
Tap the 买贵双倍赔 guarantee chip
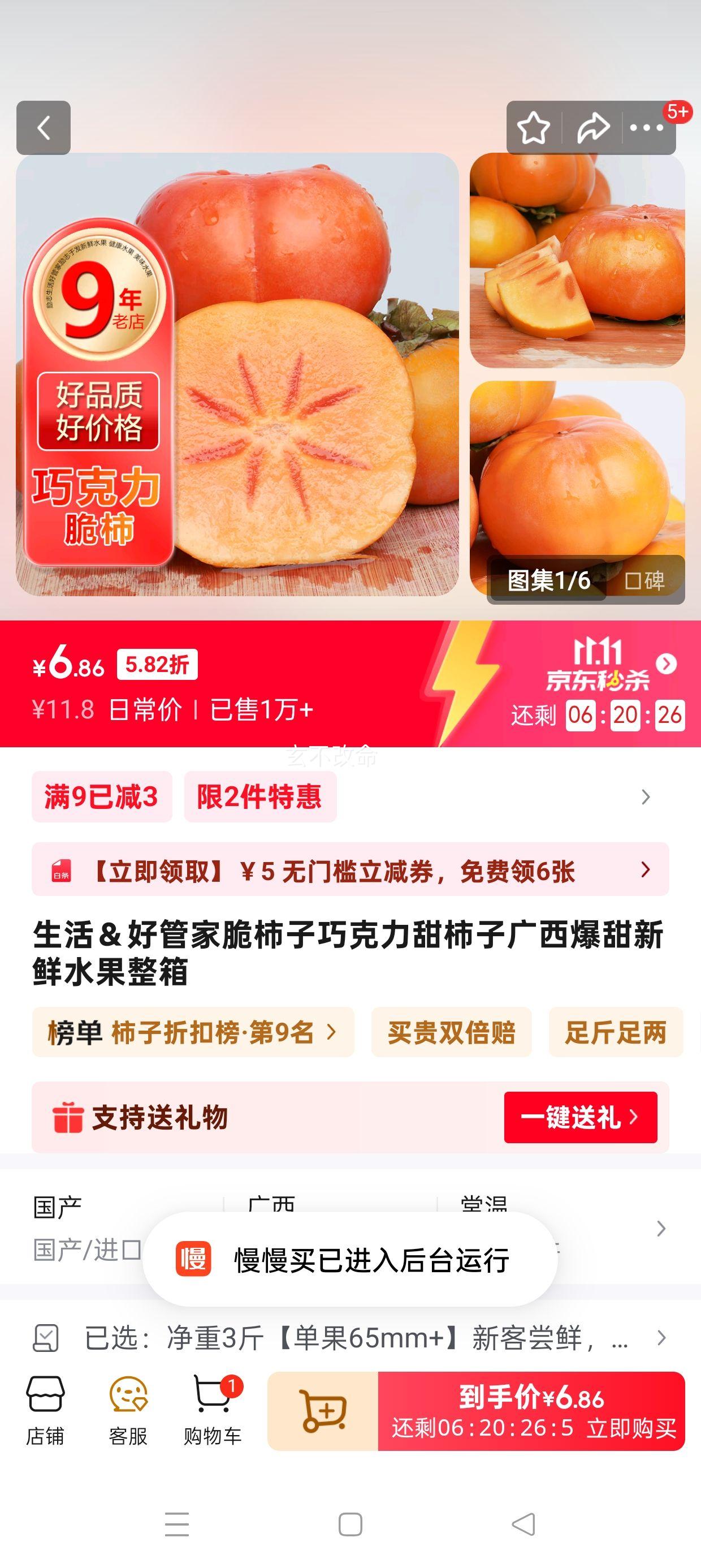[451, 1032]
